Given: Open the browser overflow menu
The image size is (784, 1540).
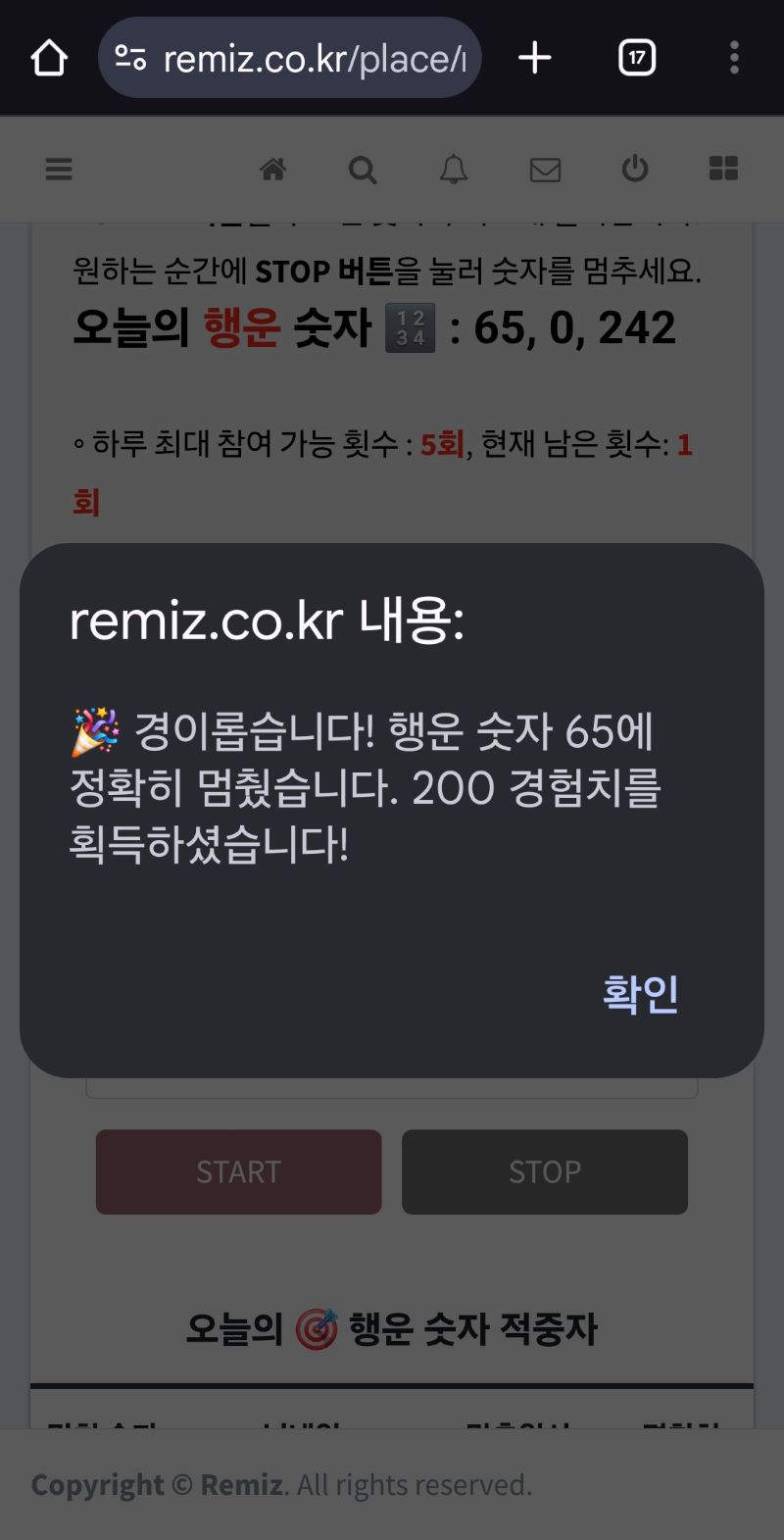Looking at the screenshot, I should (x=734, y=58).
